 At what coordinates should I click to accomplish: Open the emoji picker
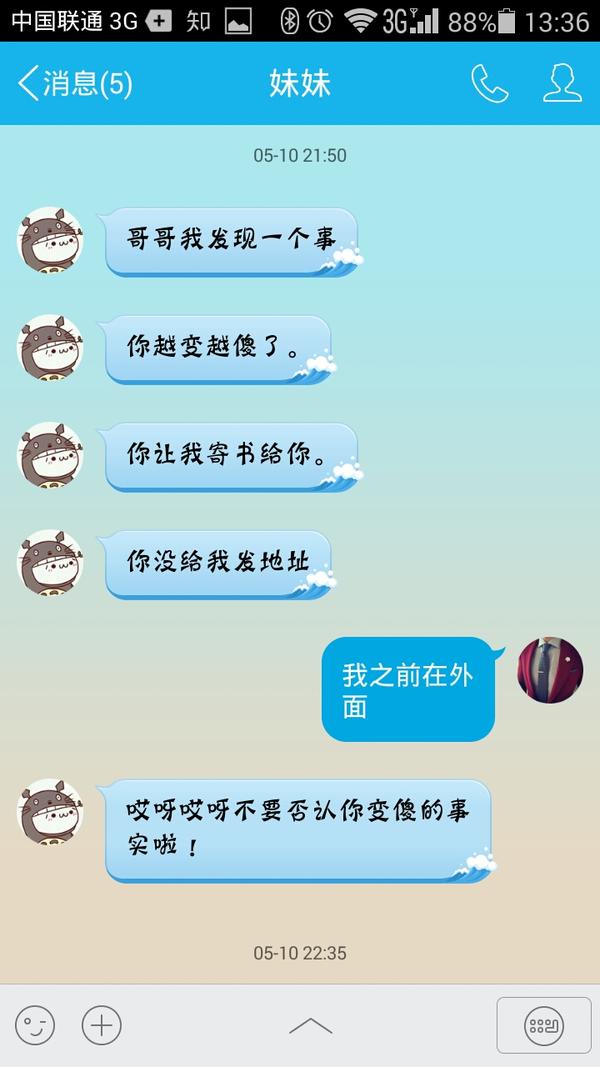pyautogui.click(x=35, y=1025)
